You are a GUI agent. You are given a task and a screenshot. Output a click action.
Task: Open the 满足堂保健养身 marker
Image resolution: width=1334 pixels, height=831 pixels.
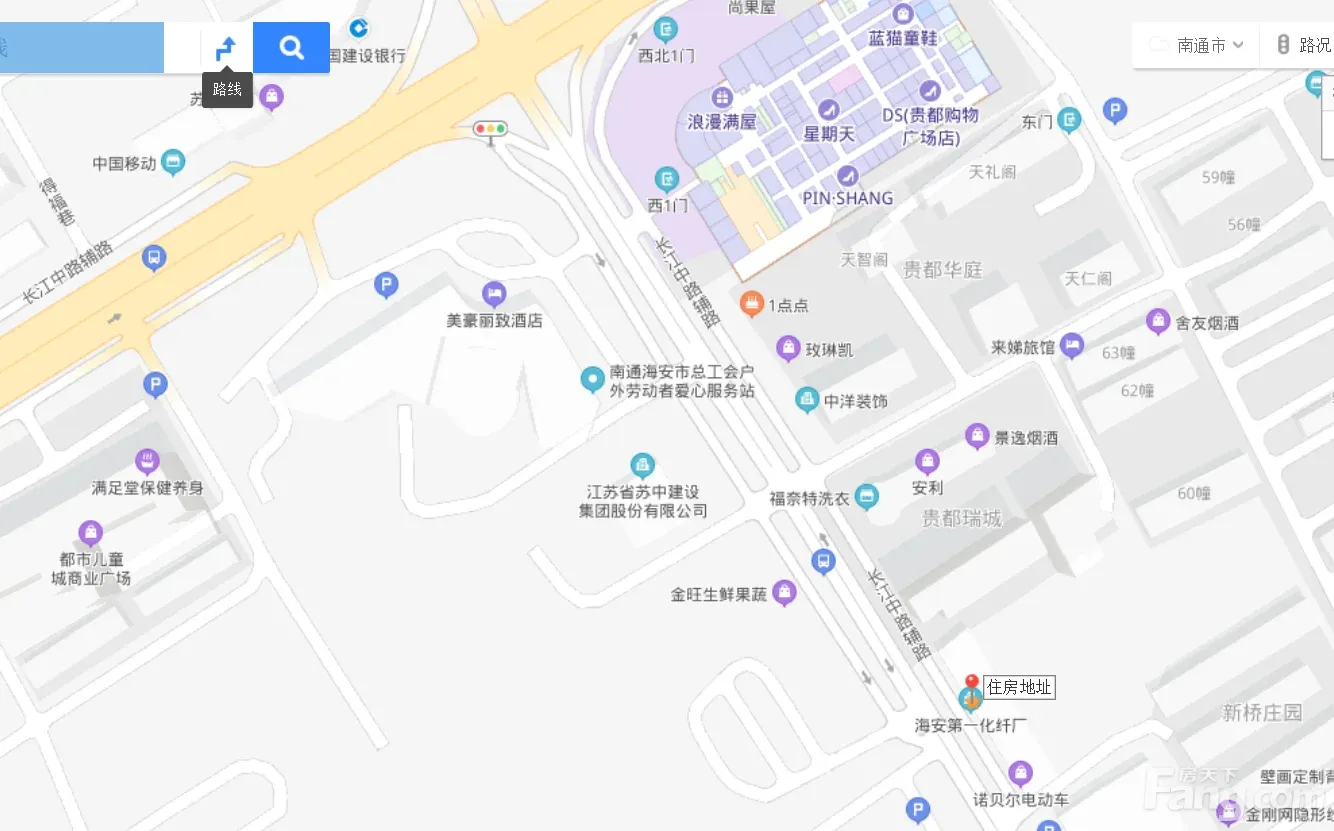[x=148, y=462]
